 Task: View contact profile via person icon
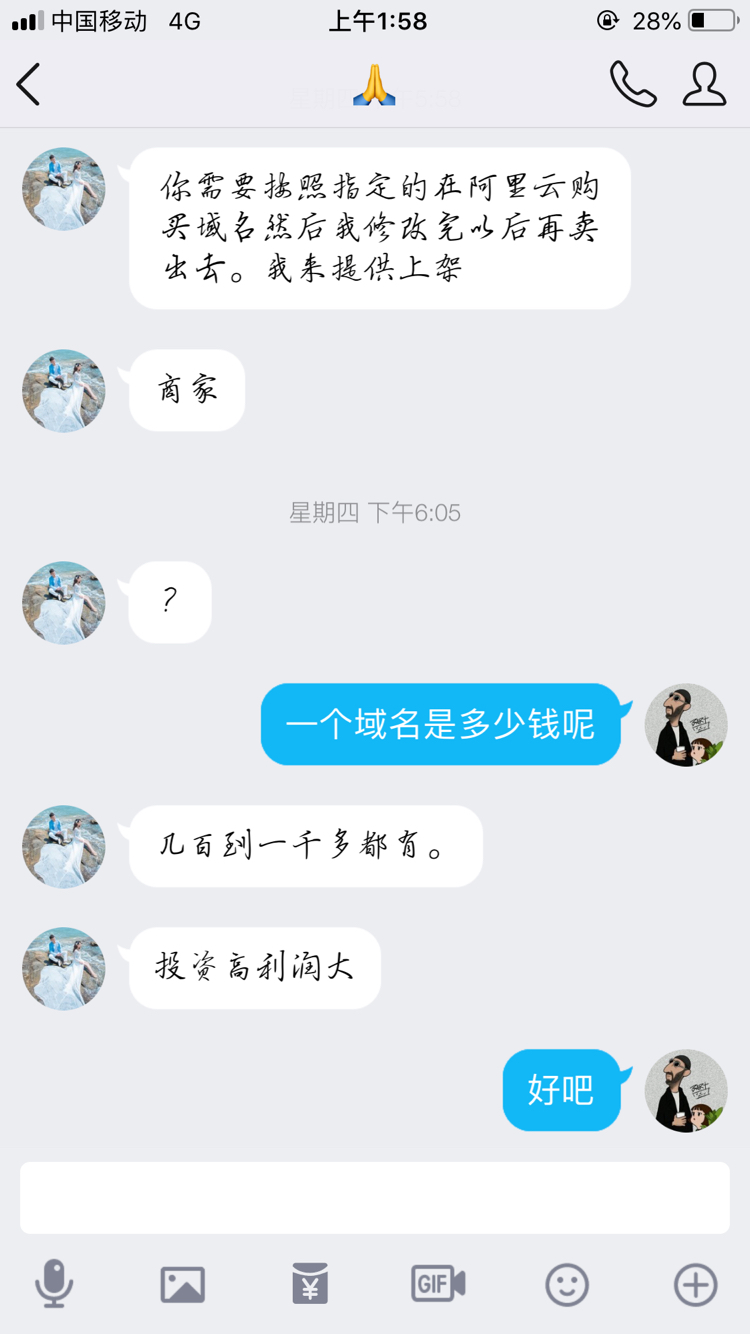click(705, 85)
